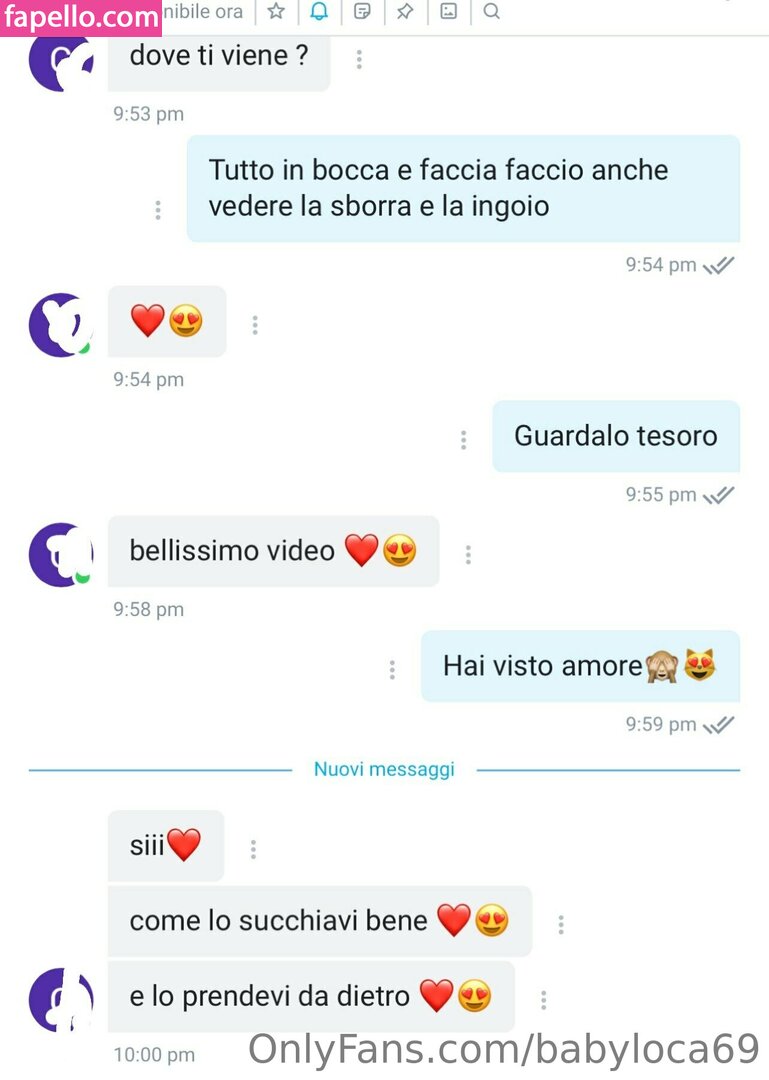Screen dimensions: 769x1080
Task: Open options for the 'dove ti viene ?' message
Action: tap(359, 60)
